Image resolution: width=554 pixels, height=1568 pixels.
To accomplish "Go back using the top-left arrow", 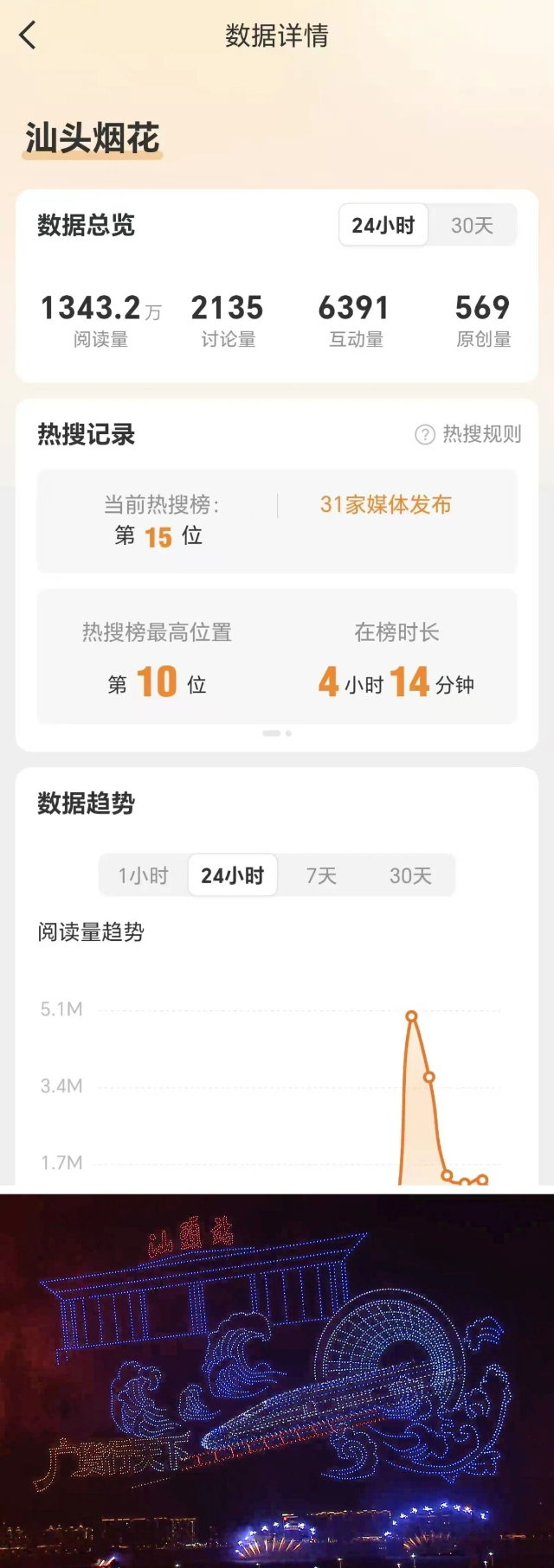I will (x=28, y=35).
